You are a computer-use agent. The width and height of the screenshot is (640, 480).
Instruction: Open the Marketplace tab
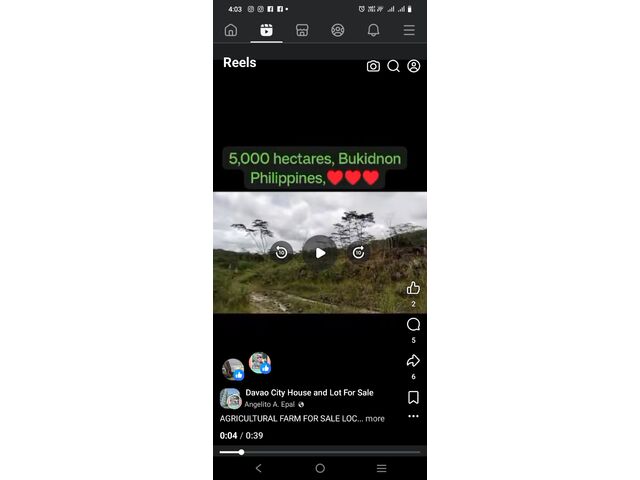[302, 30]
